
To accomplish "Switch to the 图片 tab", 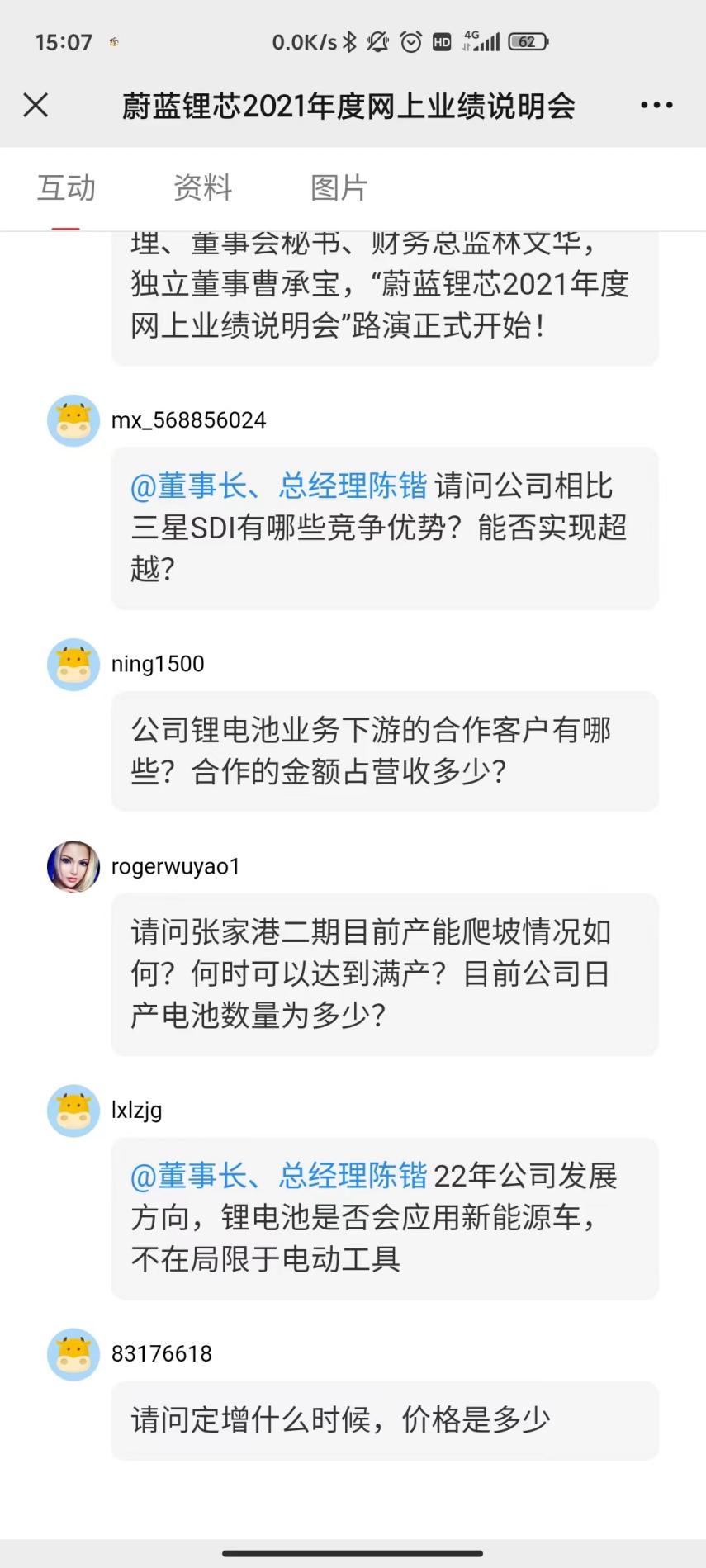I will point(339,188).
